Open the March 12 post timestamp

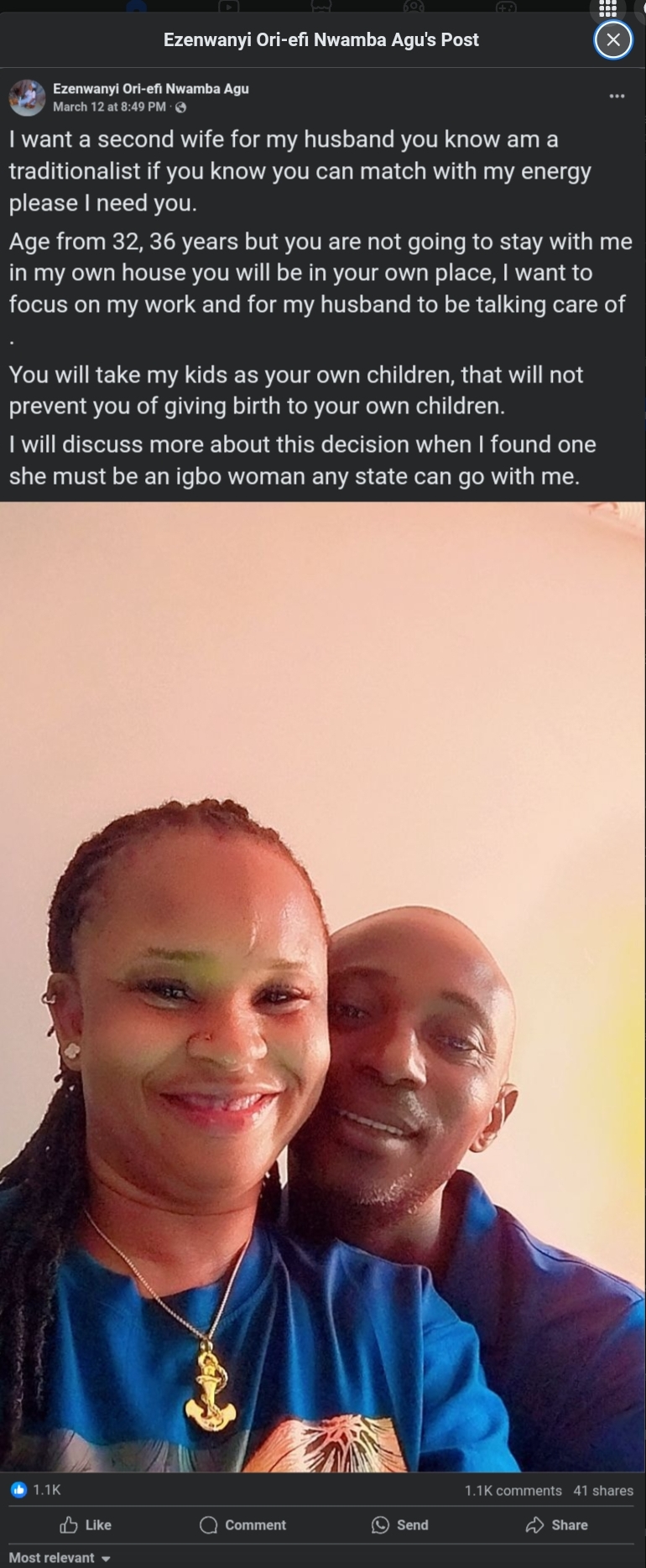point(109,106)
